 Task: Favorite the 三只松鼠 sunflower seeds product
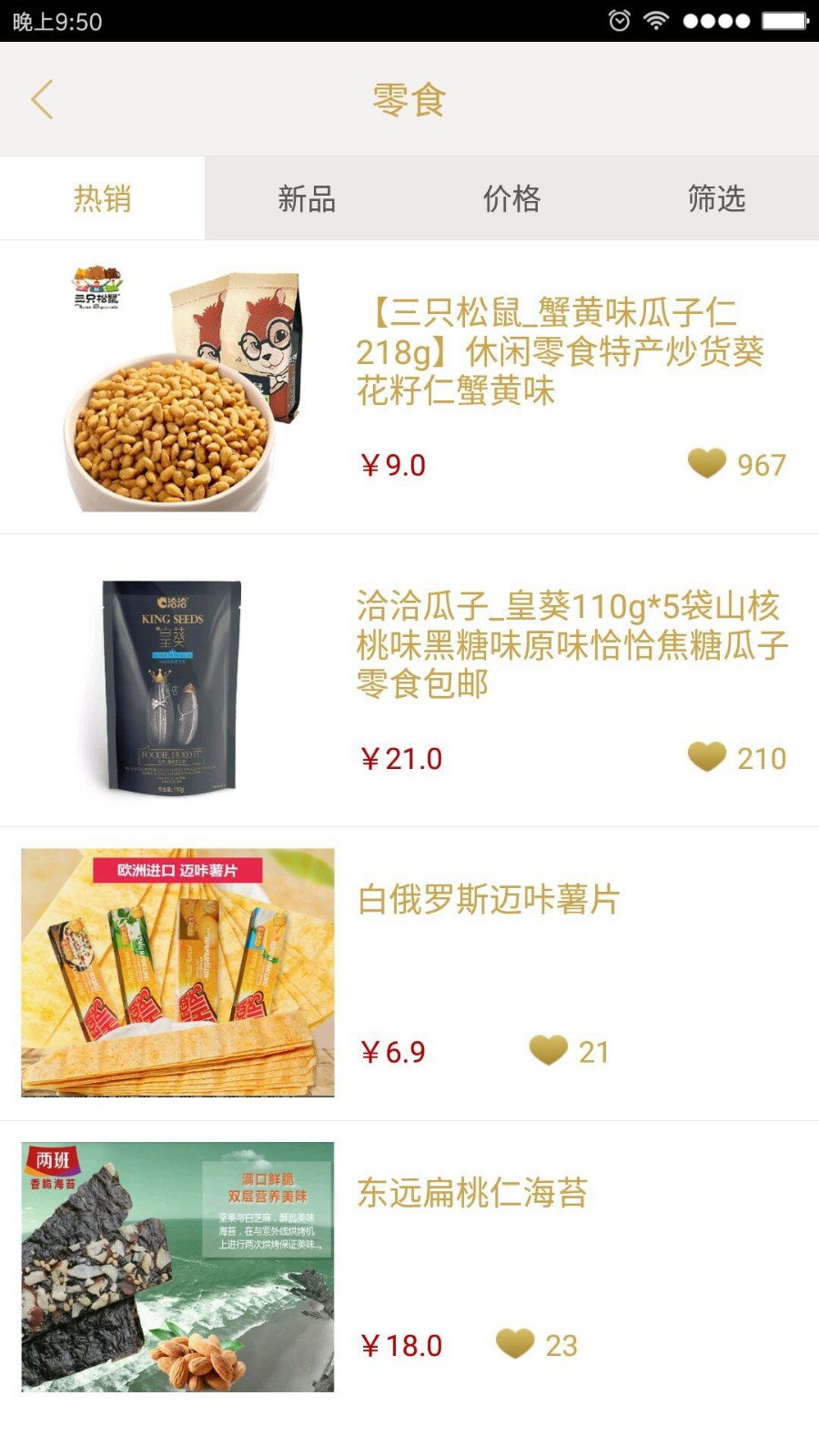(709, 464)
